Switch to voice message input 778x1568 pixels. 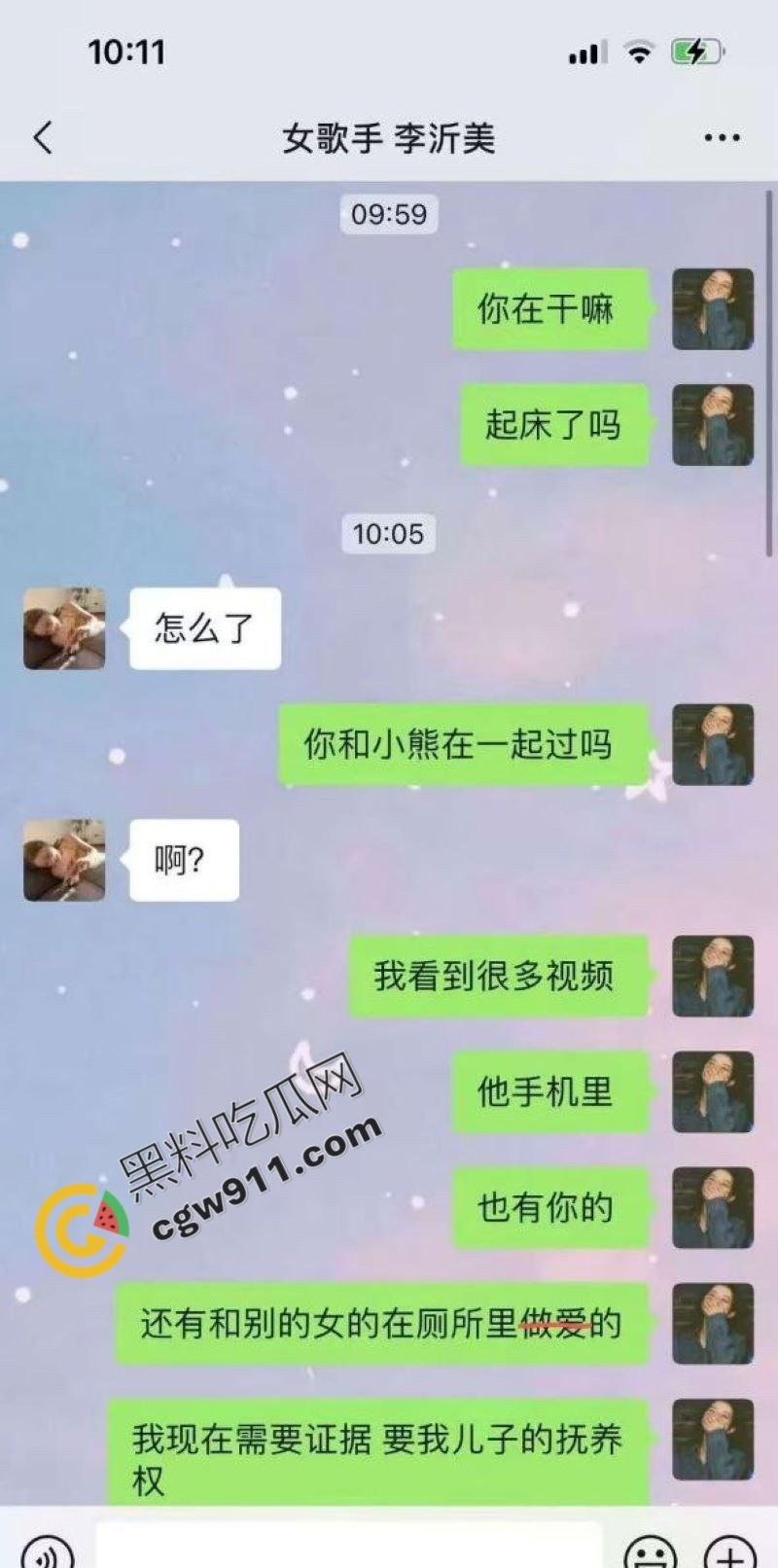click(46, 1551)
